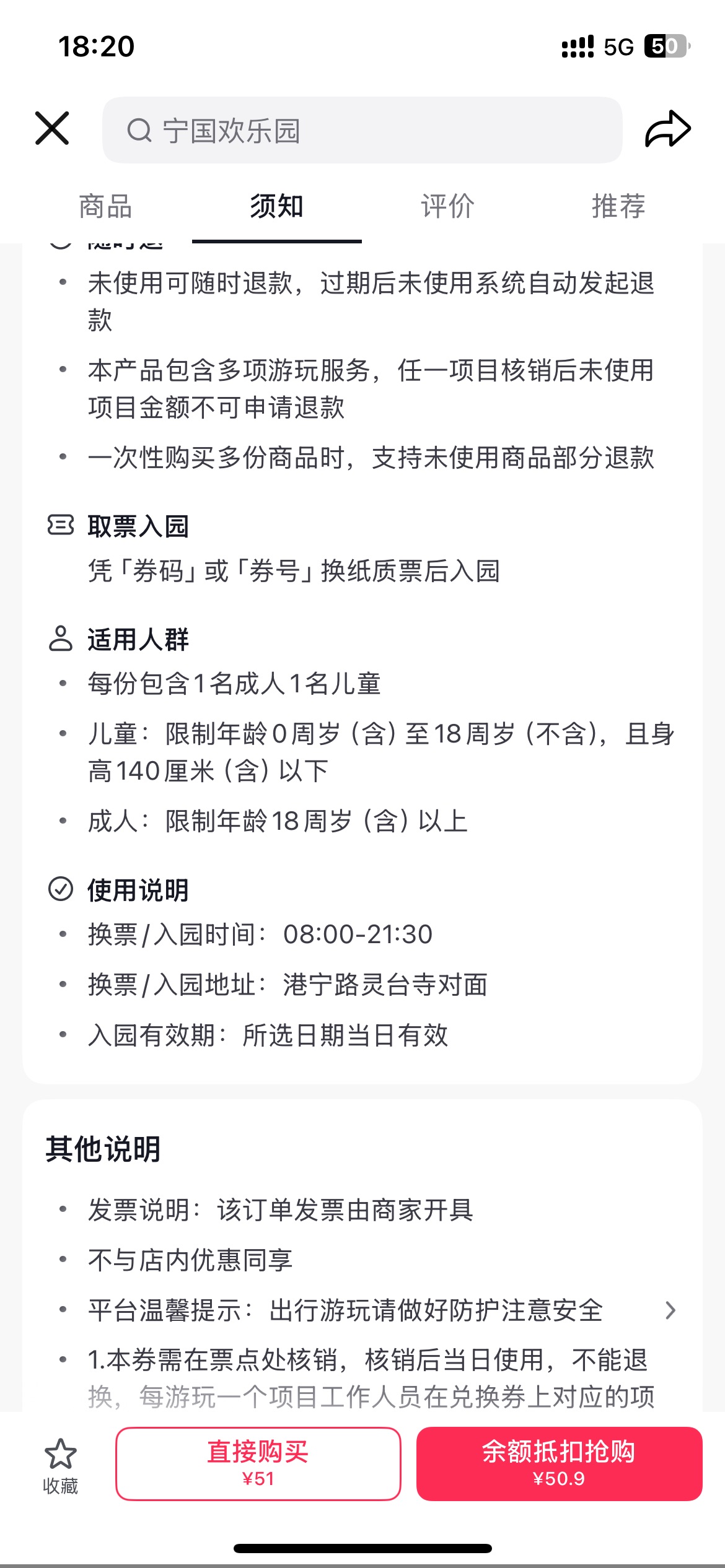Open the 推荐 tab

point(618,206)
